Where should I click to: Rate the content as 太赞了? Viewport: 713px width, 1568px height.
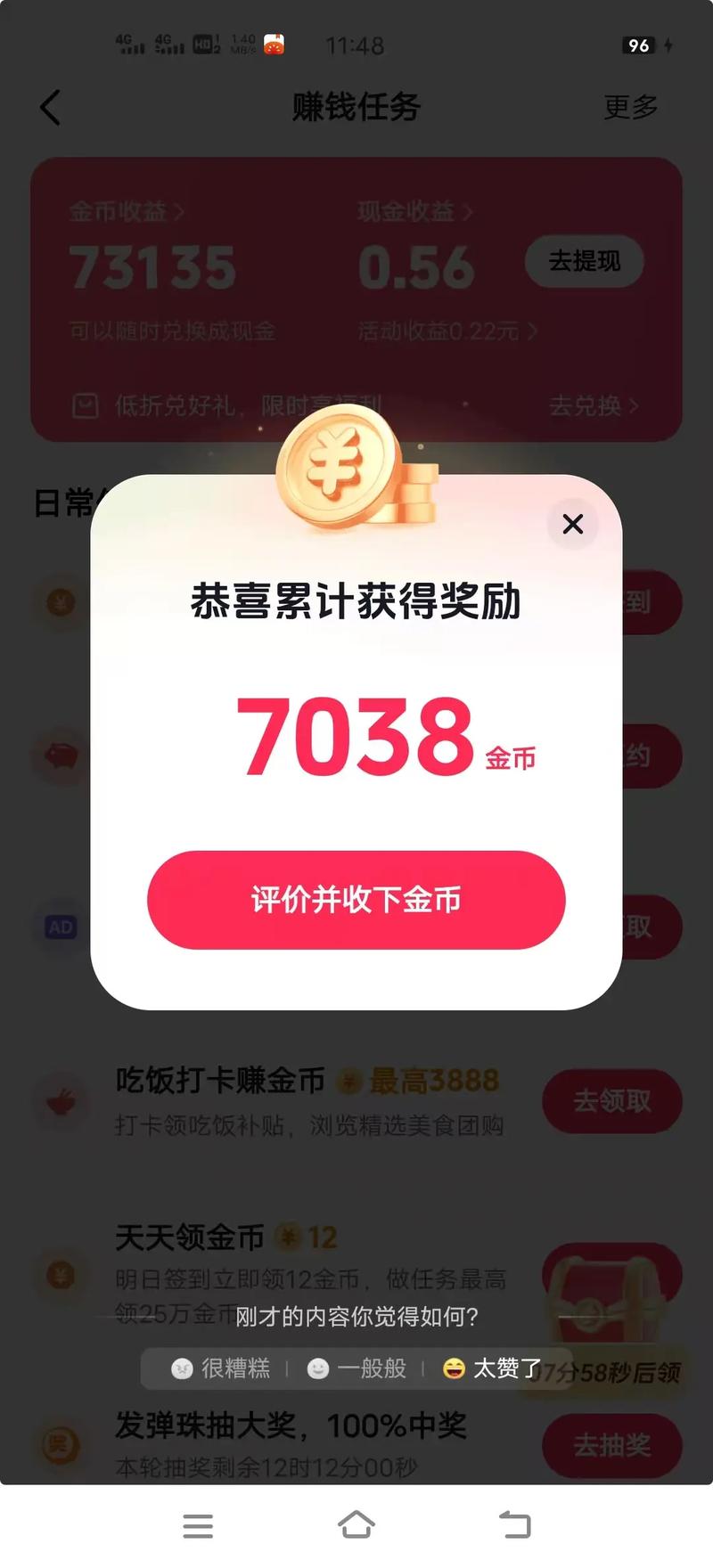click(x=492, y=1368)
